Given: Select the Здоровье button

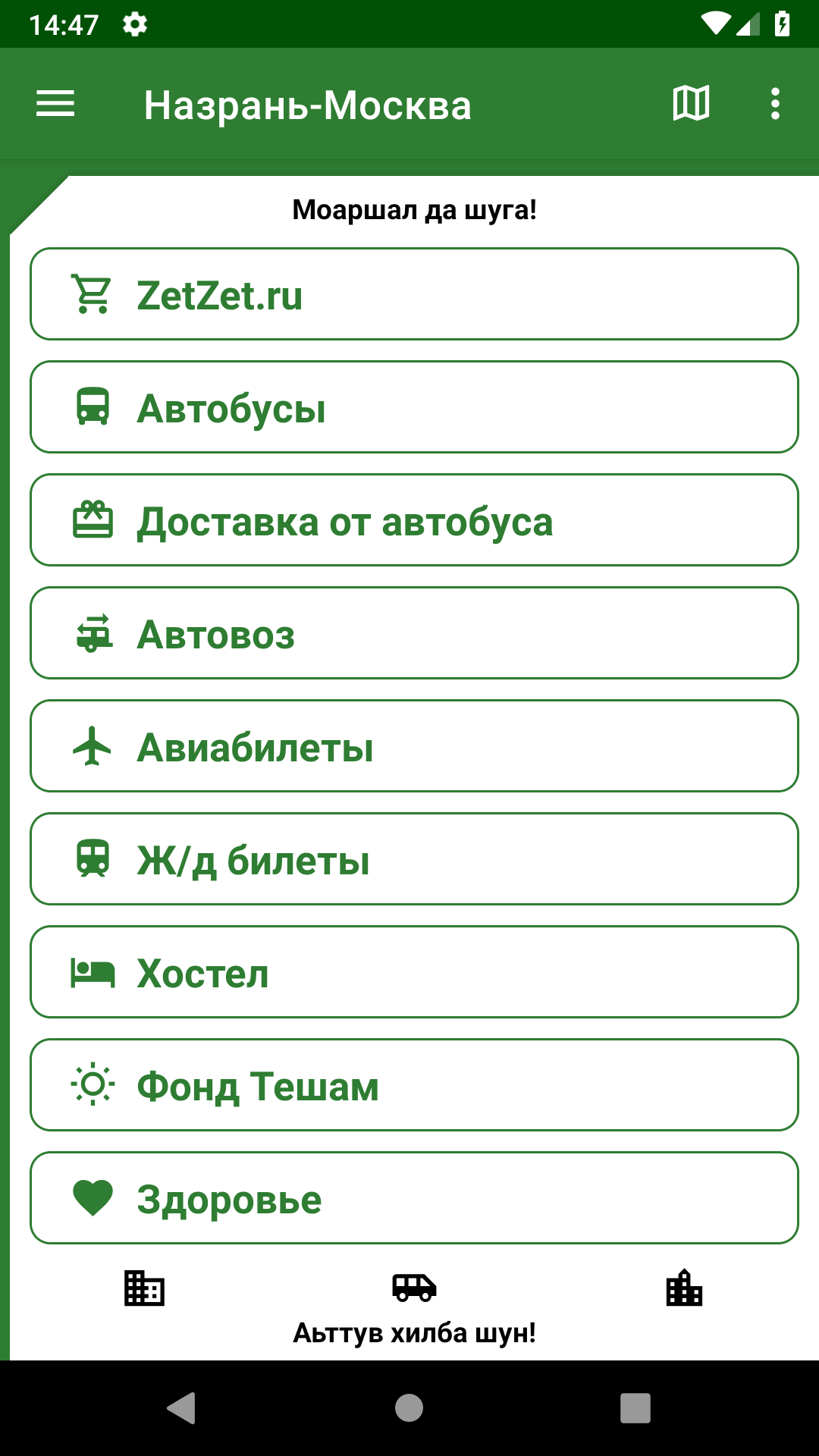Looking at the screenshot, I should pyautogui.click(x=414, y=1198).
